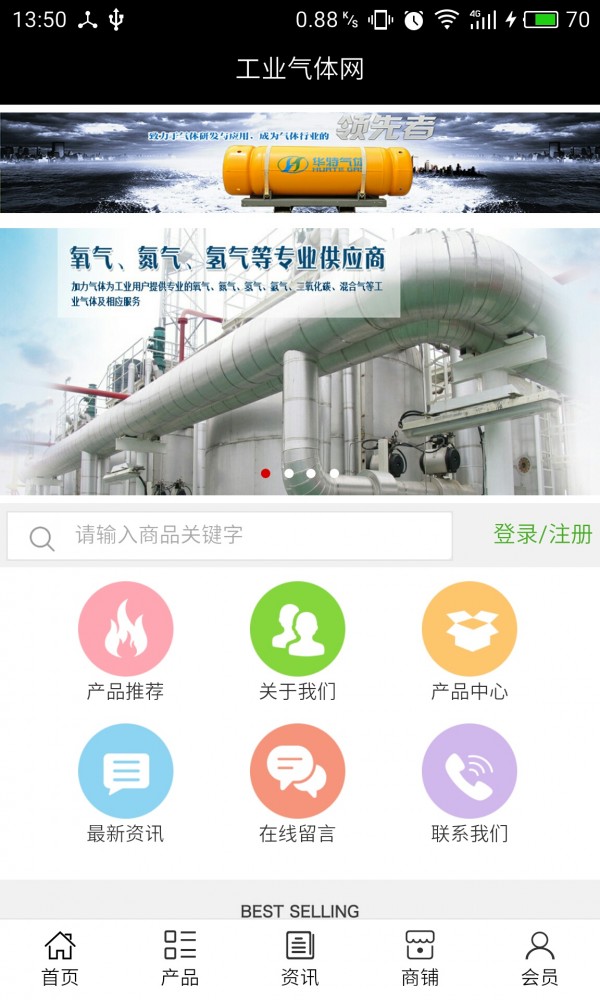Open 联系我们 contact us page
This screenshot has height=1000, width=600.
469,772
